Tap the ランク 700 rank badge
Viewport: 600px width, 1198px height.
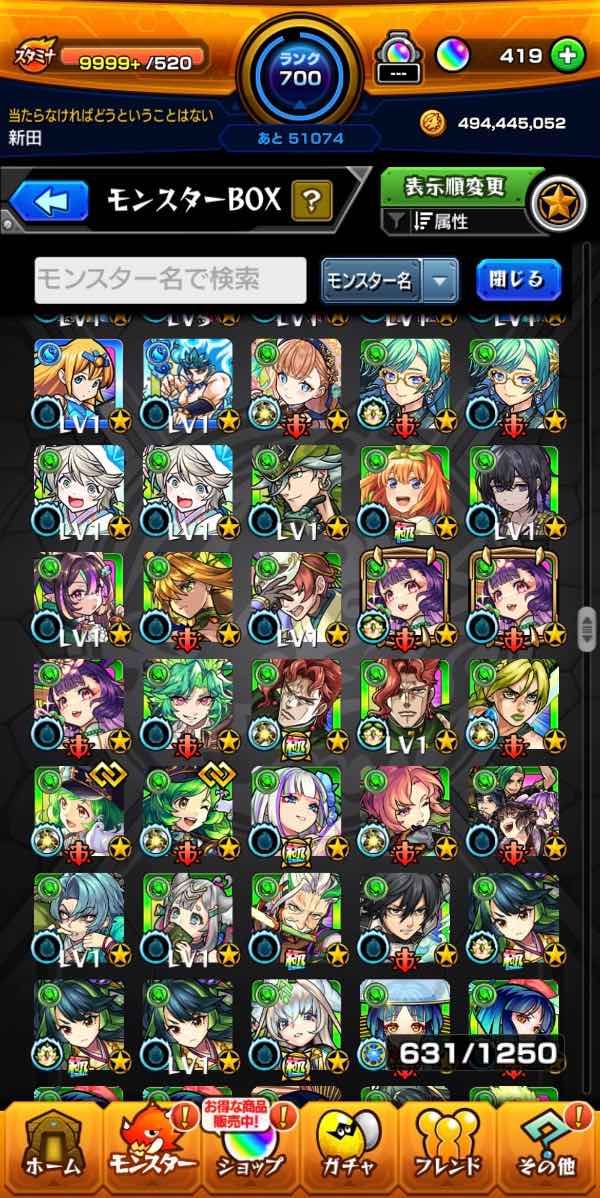300,70
